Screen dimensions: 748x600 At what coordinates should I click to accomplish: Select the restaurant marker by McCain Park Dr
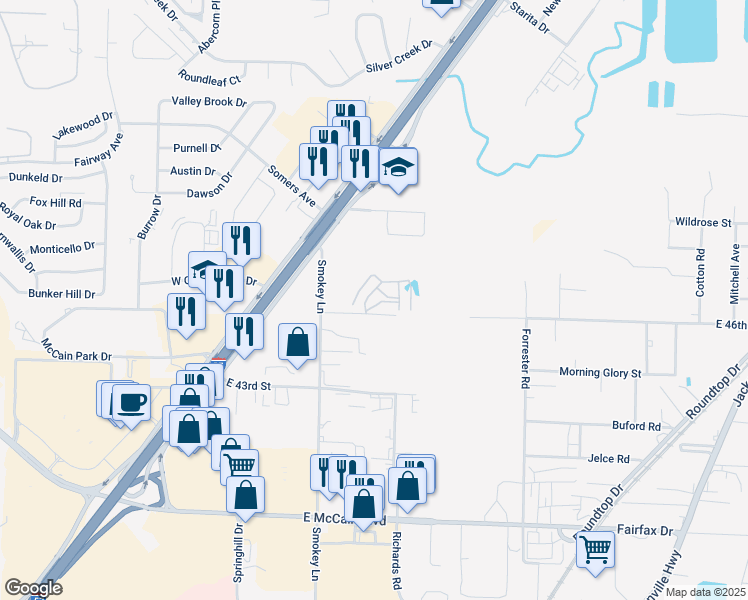(x=244, y=332)
